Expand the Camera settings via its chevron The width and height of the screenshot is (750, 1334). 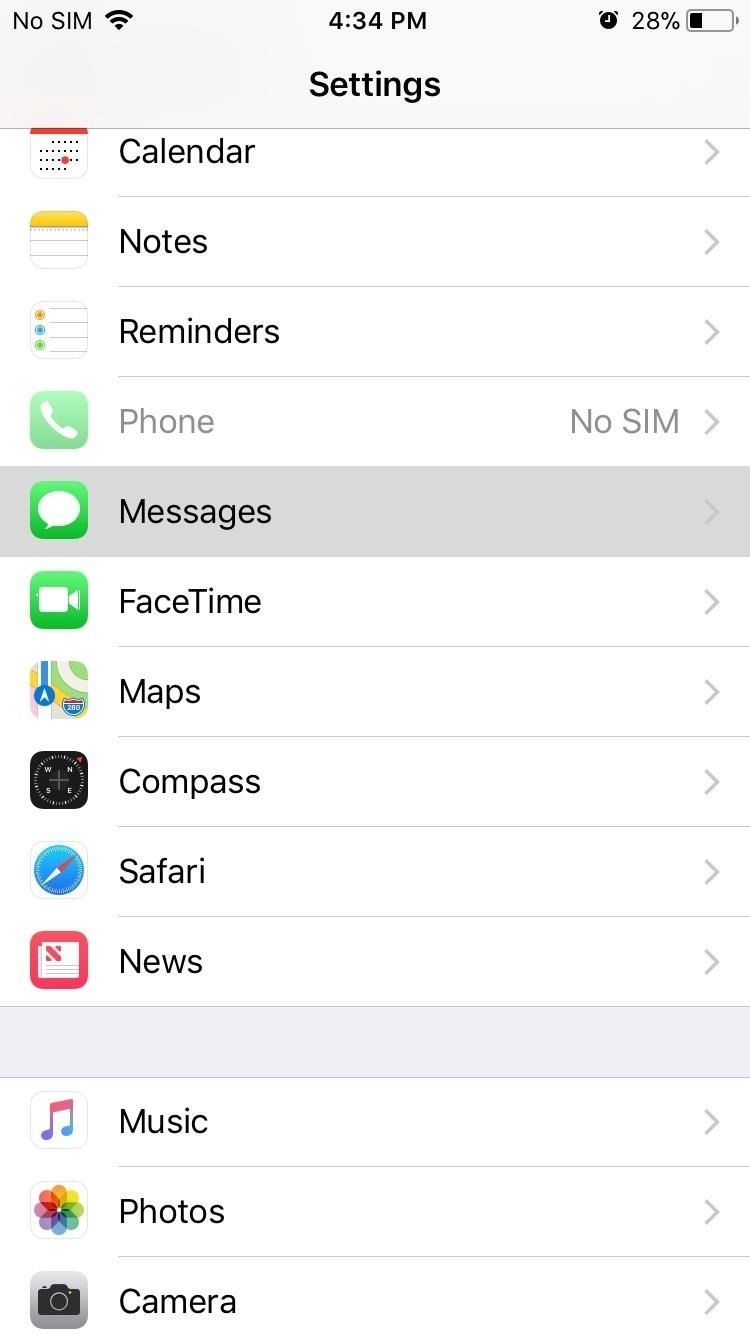point(711,1301)
